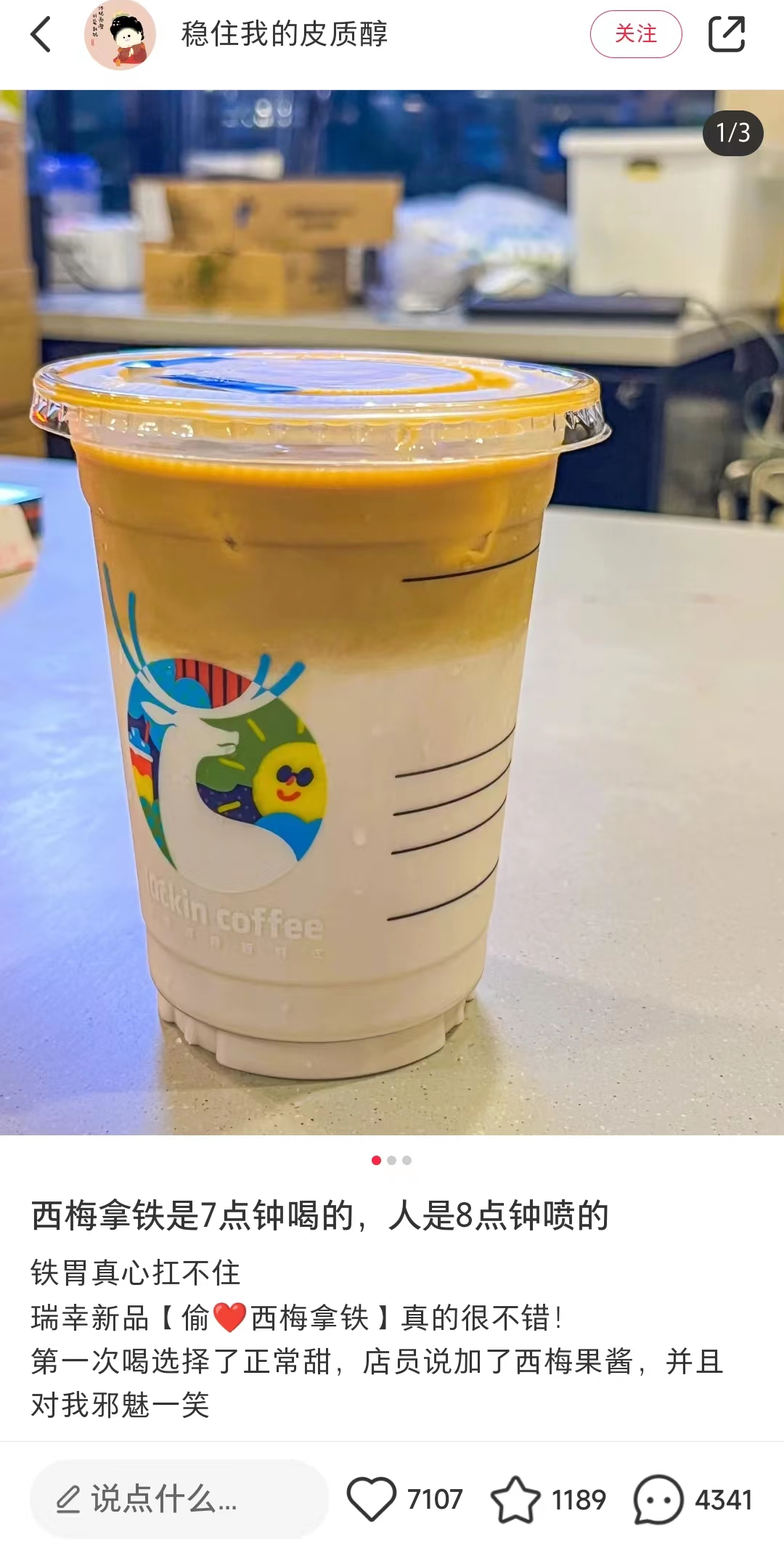The image size is (784, 1545).
Task: Like this post with the heart icon
Action: pyautogui.click(x=372, y=1499)
